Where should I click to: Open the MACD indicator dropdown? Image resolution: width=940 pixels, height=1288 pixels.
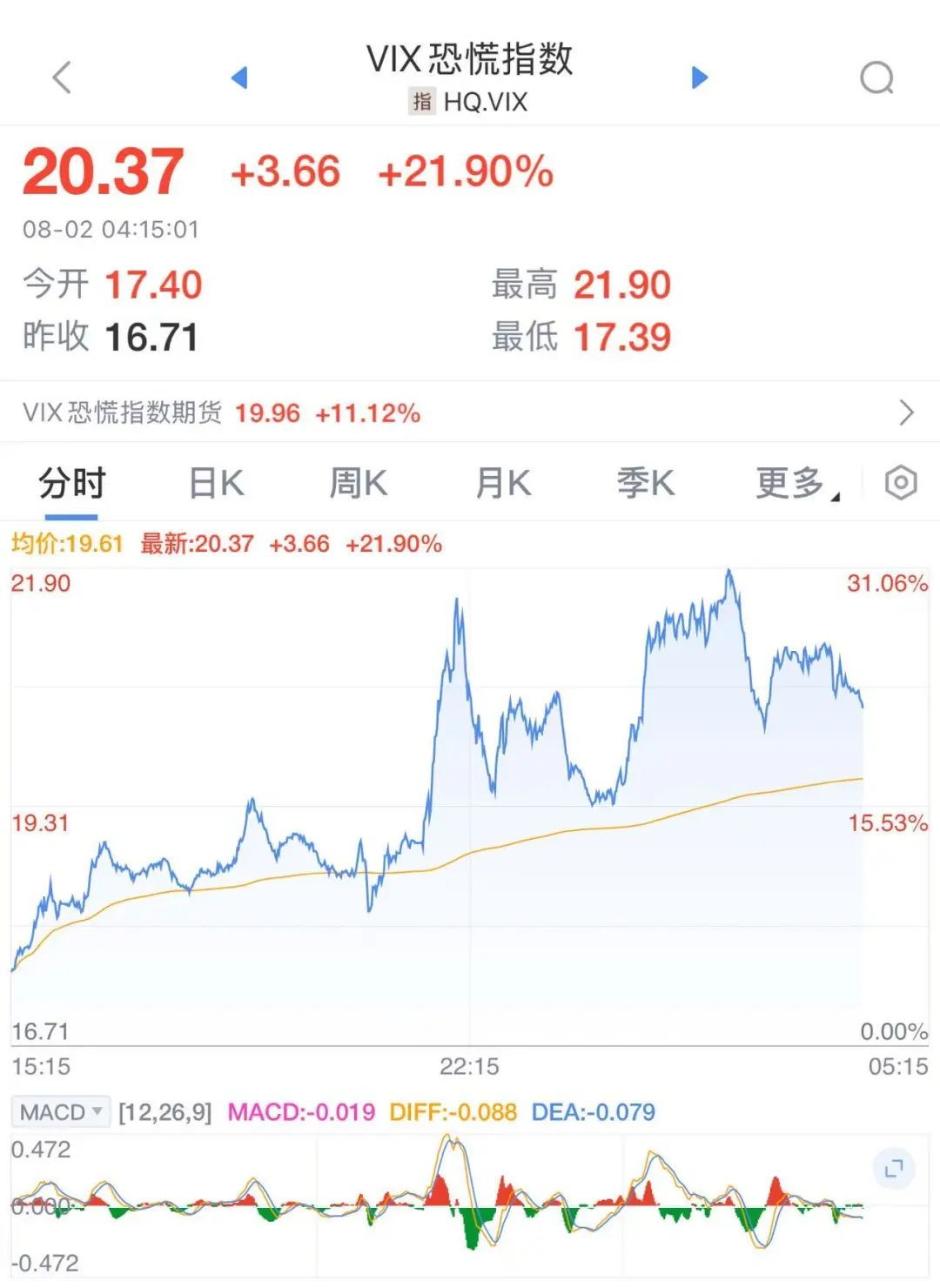[x=61, y=1112]
